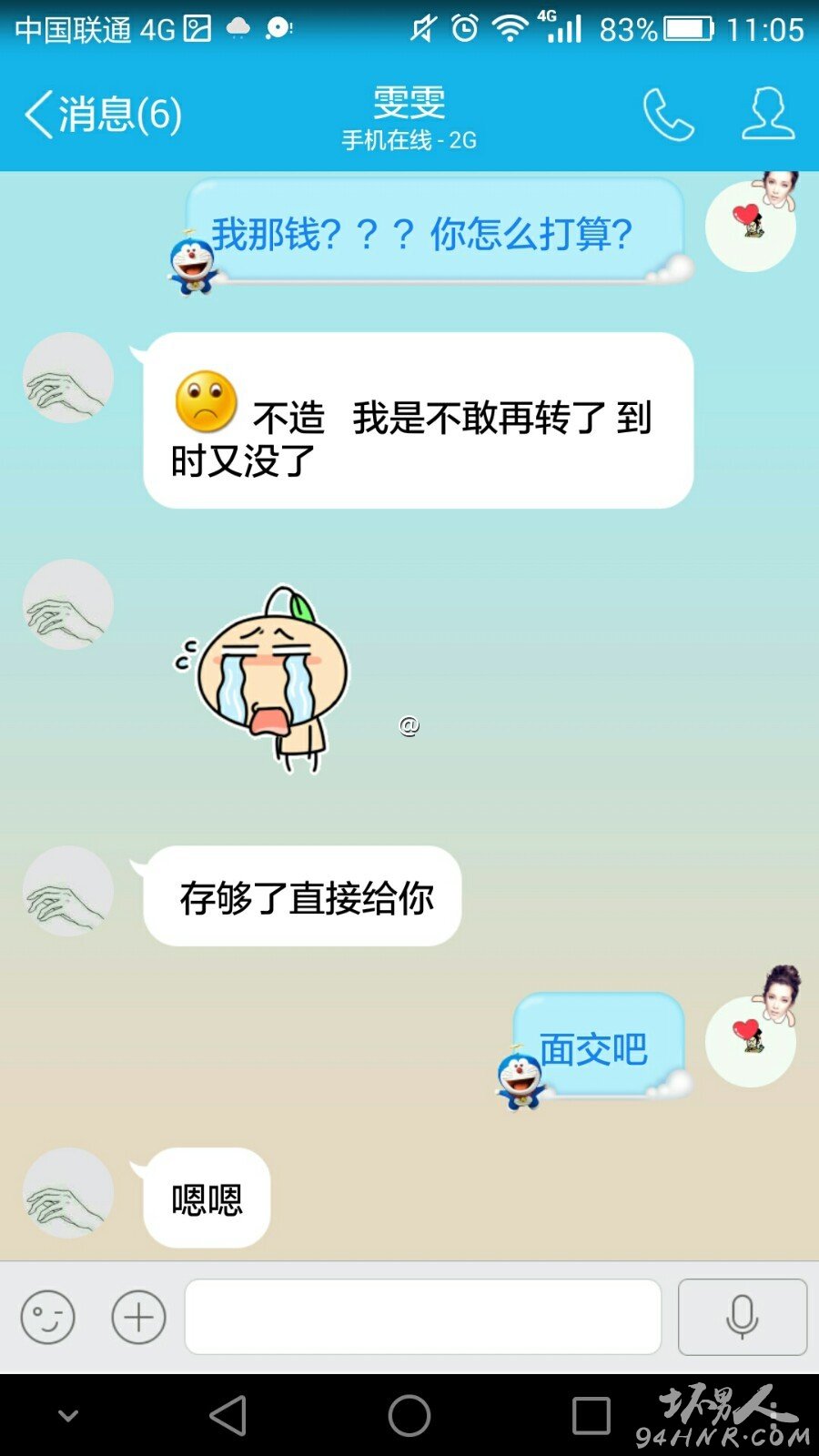The height and width of the screenshot is (1456, 819).
Task: Open avatar beside 存够了直接给你 message
Action: point(68,891)
